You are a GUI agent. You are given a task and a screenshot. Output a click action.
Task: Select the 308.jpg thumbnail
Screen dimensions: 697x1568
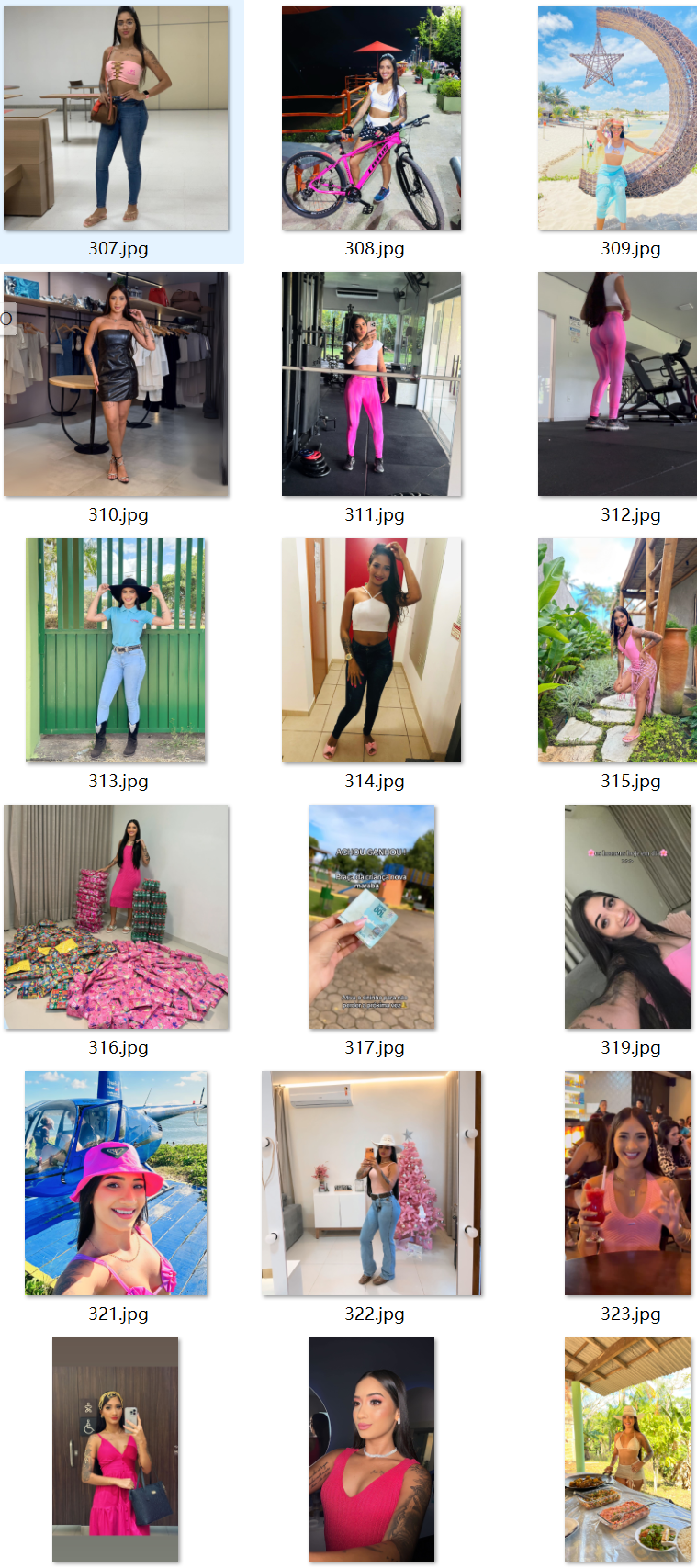coord(372,118)
